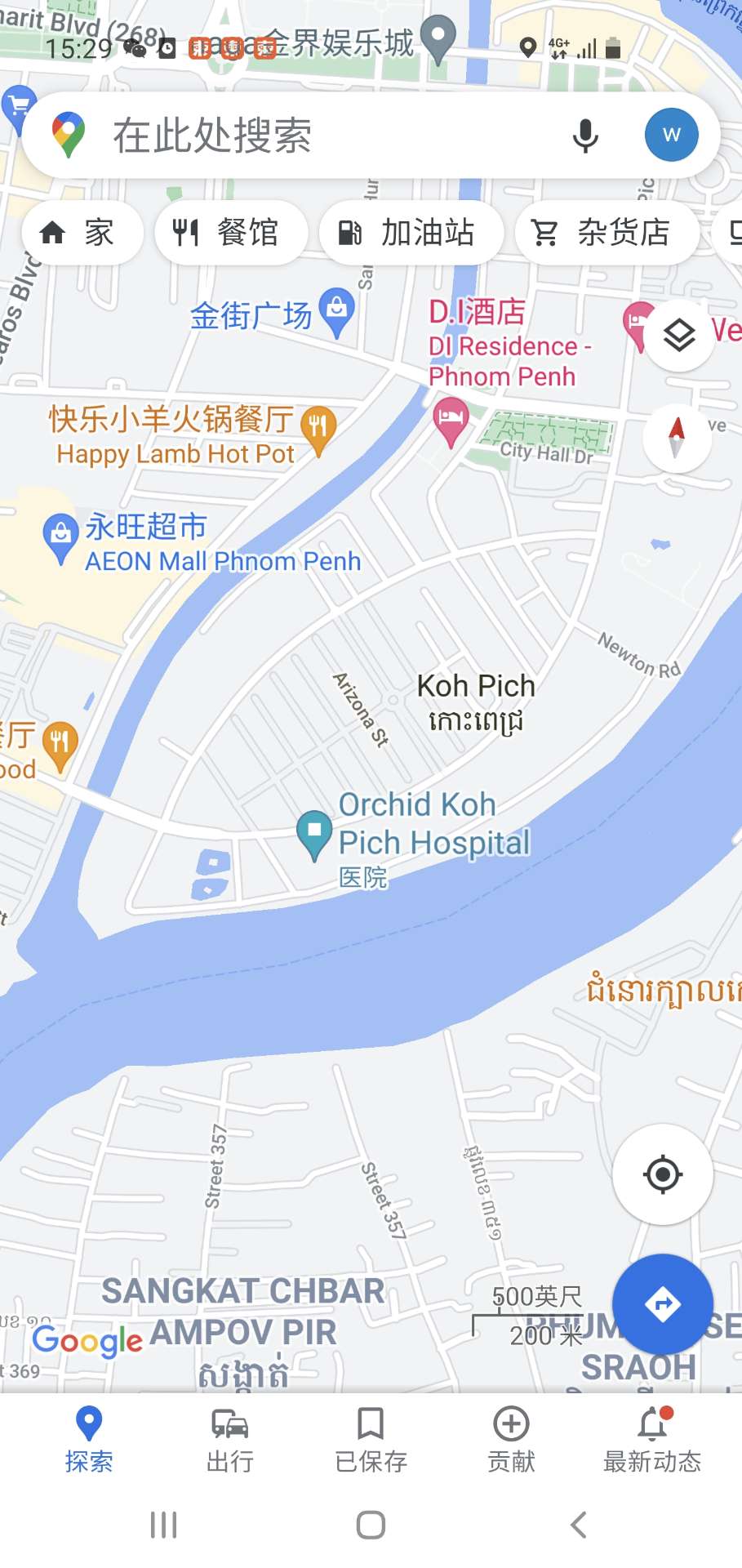The width and height of the screenshot is (742, 1568).
Task: View the 最新动态 tab
Action: click(652, 1441)
